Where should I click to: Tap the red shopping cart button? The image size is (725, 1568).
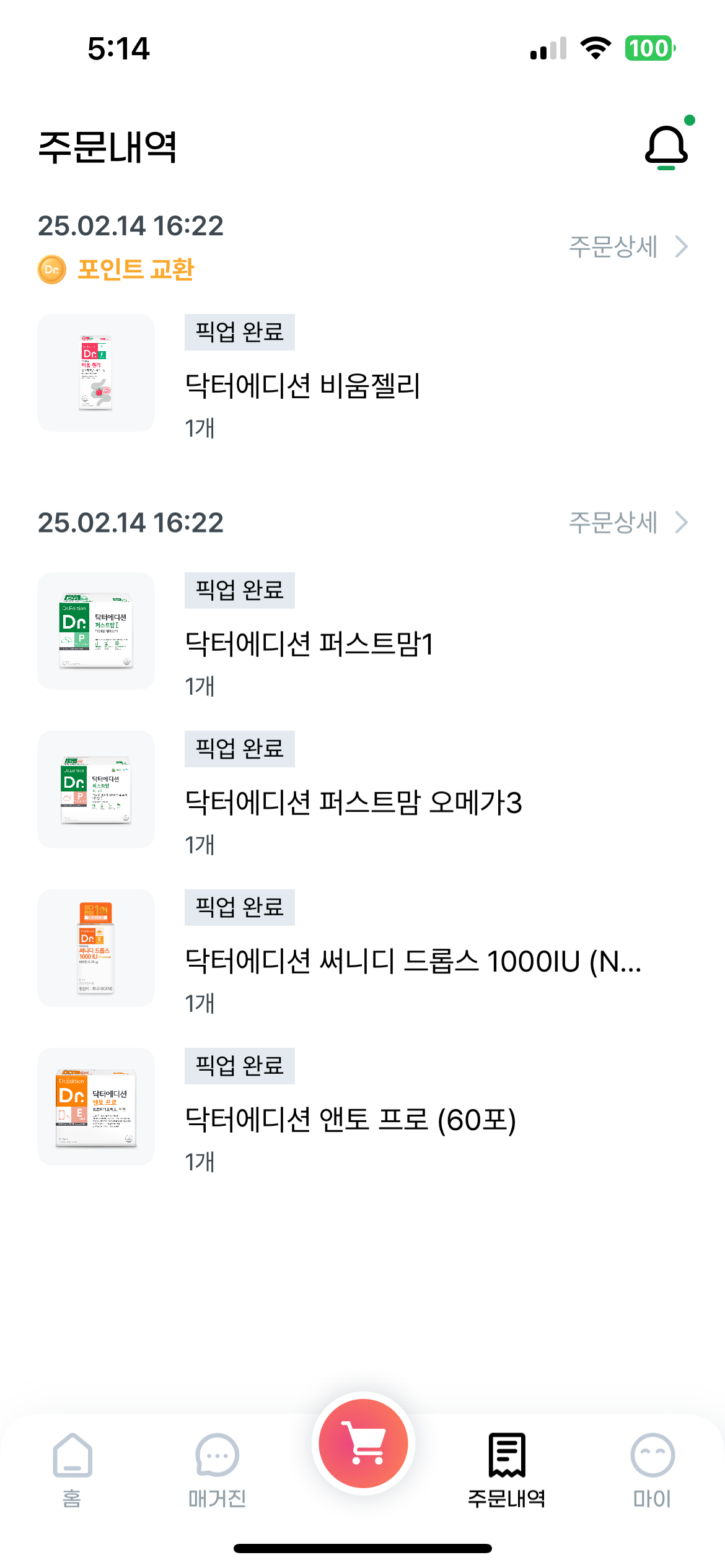tap(363, 1443)
